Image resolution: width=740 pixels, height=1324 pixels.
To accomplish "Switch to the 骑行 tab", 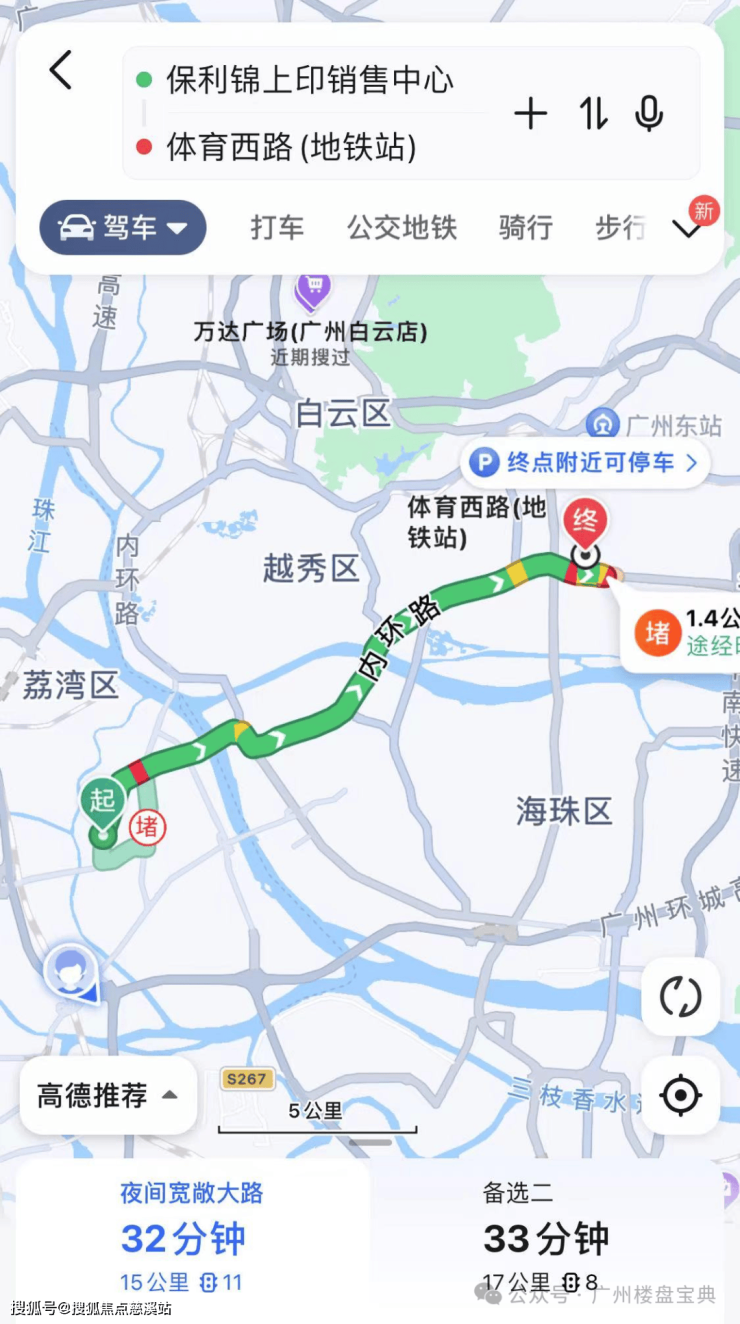I will coord(525,228).
